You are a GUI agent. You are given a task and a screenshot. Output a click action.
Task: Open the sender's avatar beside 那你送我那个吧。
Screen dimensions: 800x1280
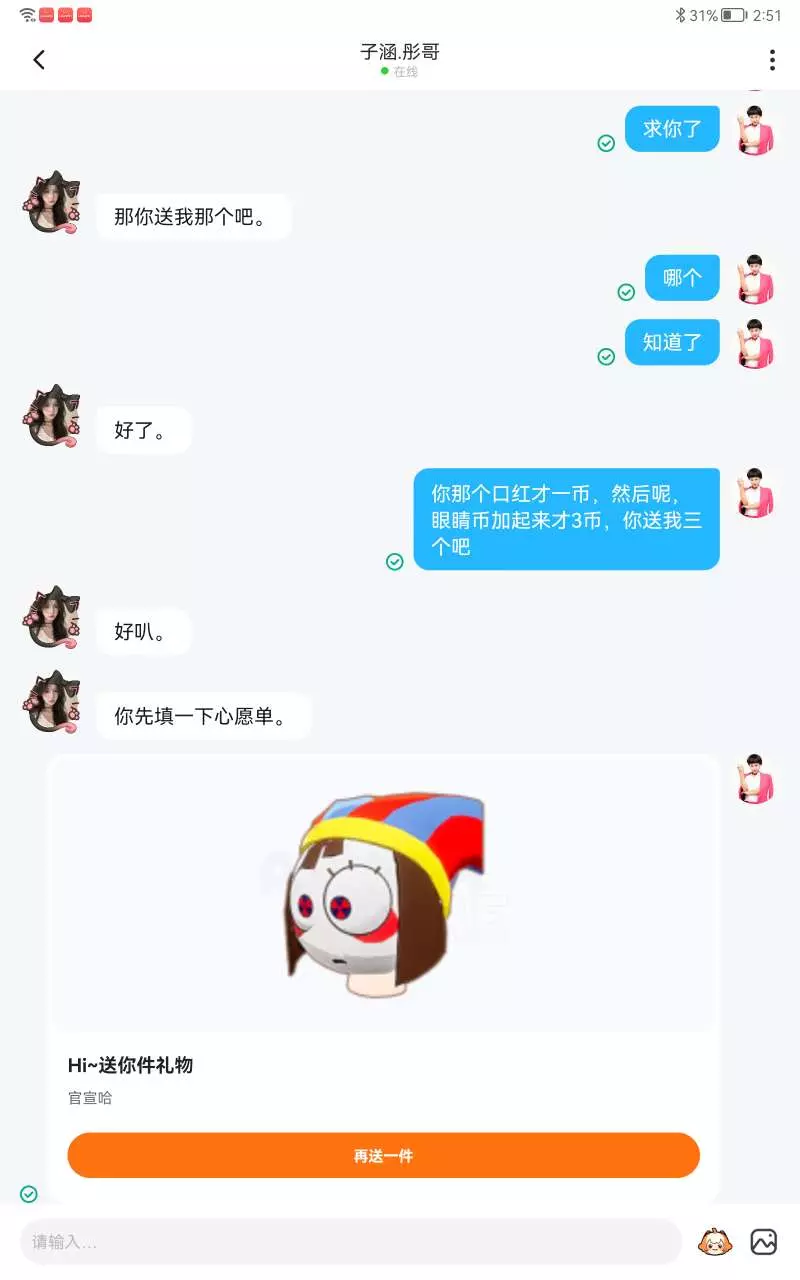51,203
